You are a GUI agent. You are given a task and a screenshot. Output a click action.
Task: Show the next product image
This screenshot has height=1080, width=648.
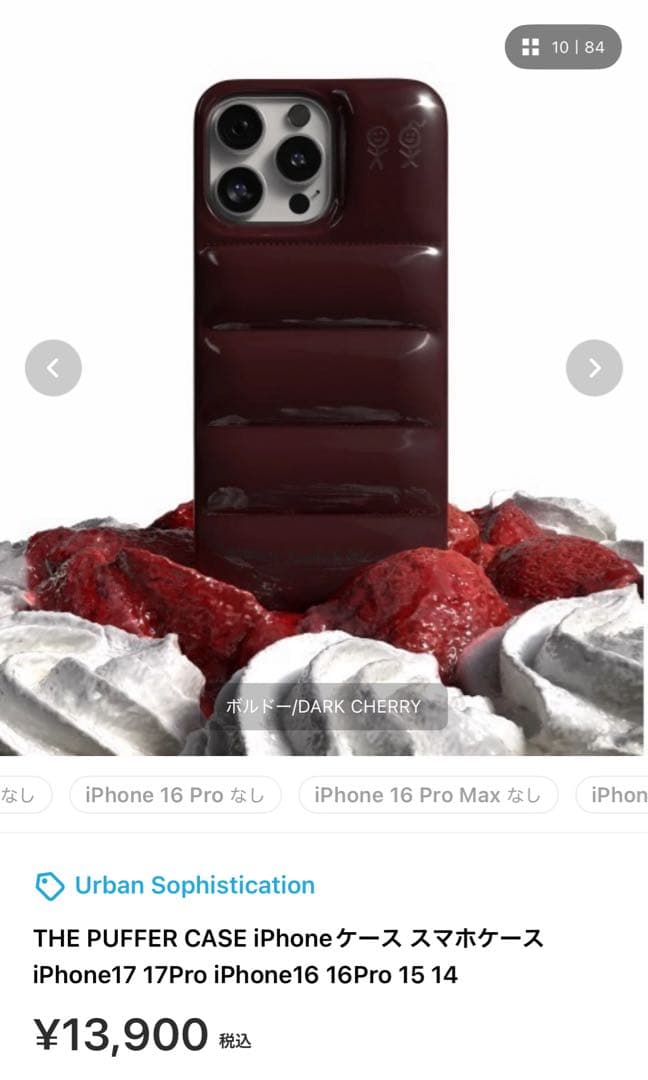coord(594,368)
